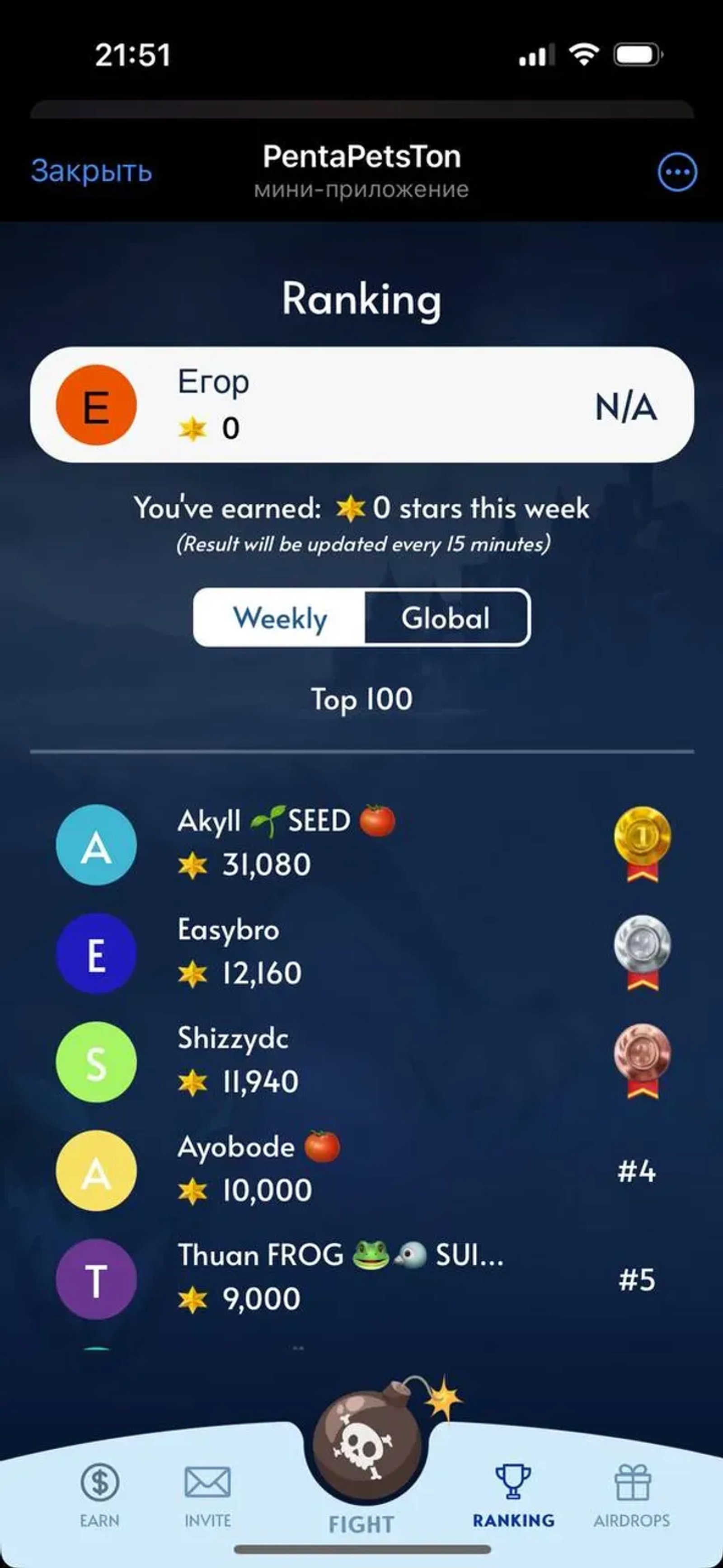Tap the star icon next to your score
The height and width of the screenshot is (1568, 723).
click(x=194, y=427)
